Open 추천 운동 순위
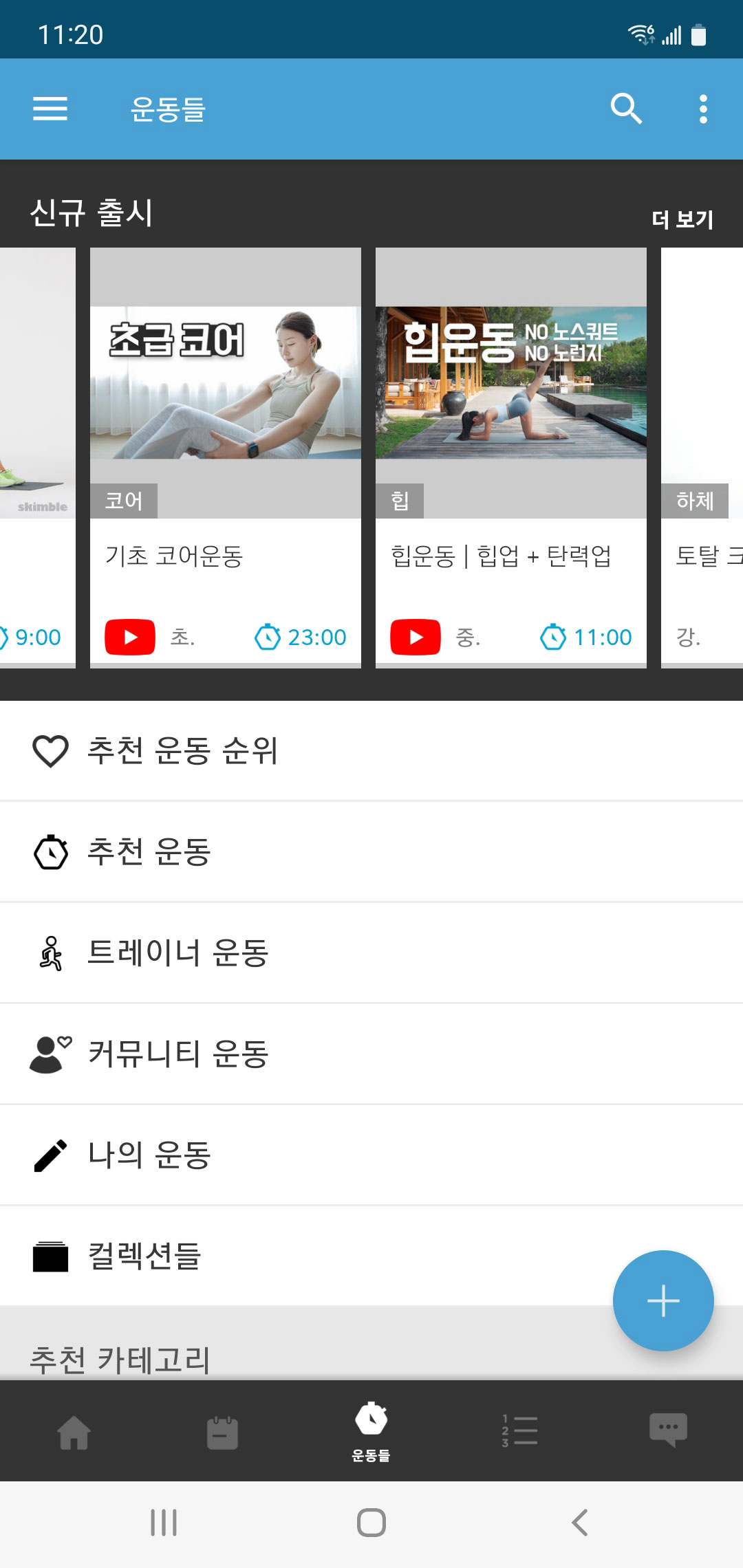 [371, 750]
